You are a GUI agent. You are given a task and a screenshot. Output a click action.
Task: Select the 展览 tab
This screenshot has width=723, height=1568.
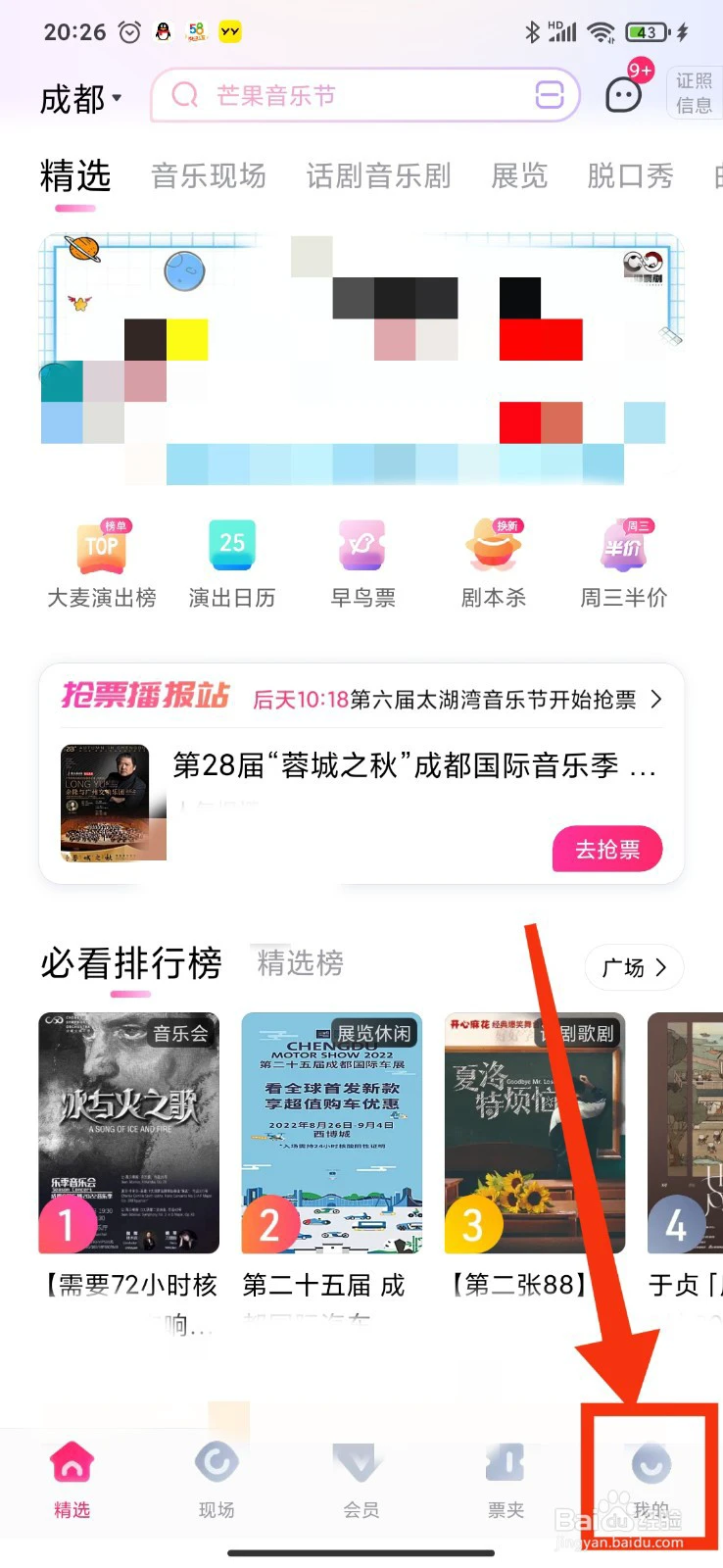point(518,175)
